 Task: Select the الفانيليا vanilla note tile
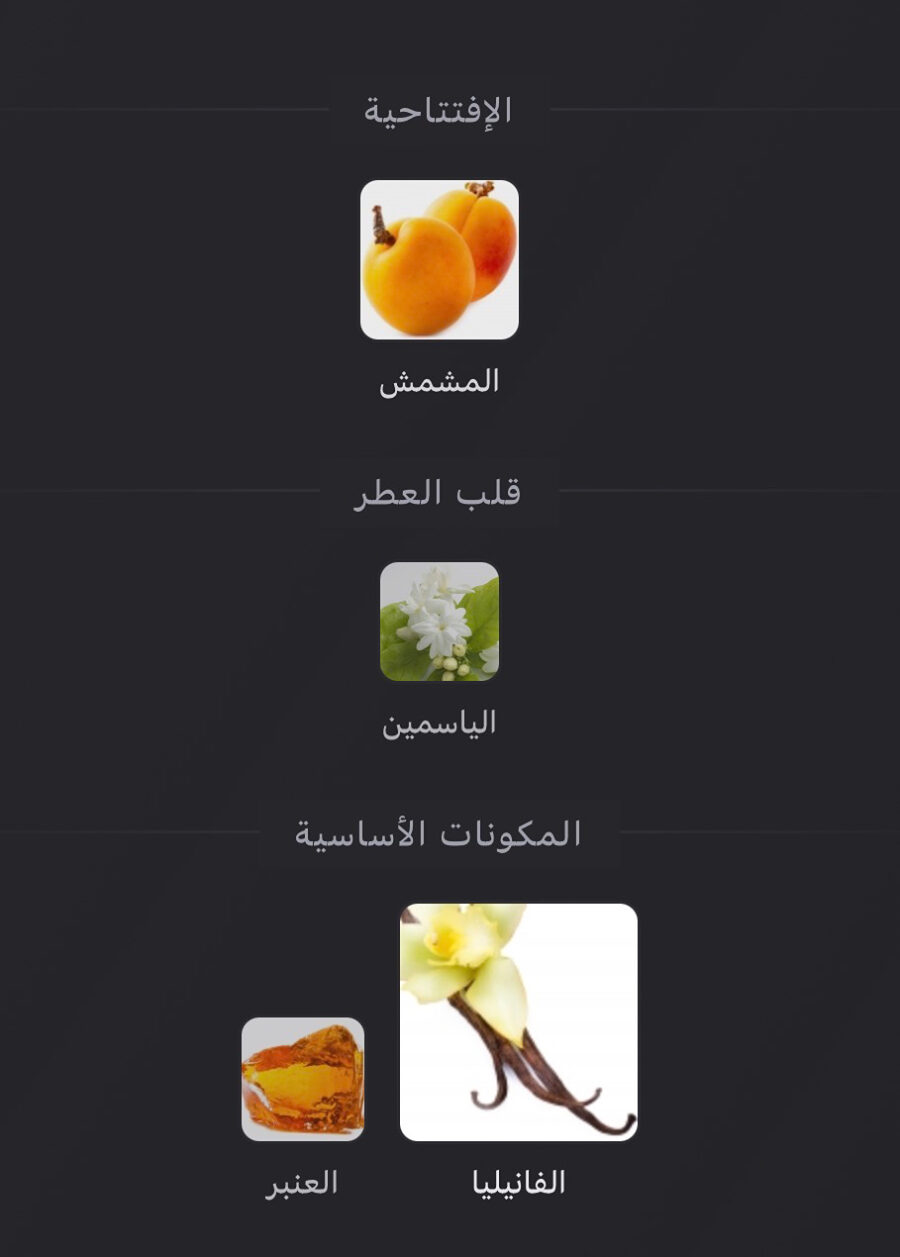(x=518, y=1022)
